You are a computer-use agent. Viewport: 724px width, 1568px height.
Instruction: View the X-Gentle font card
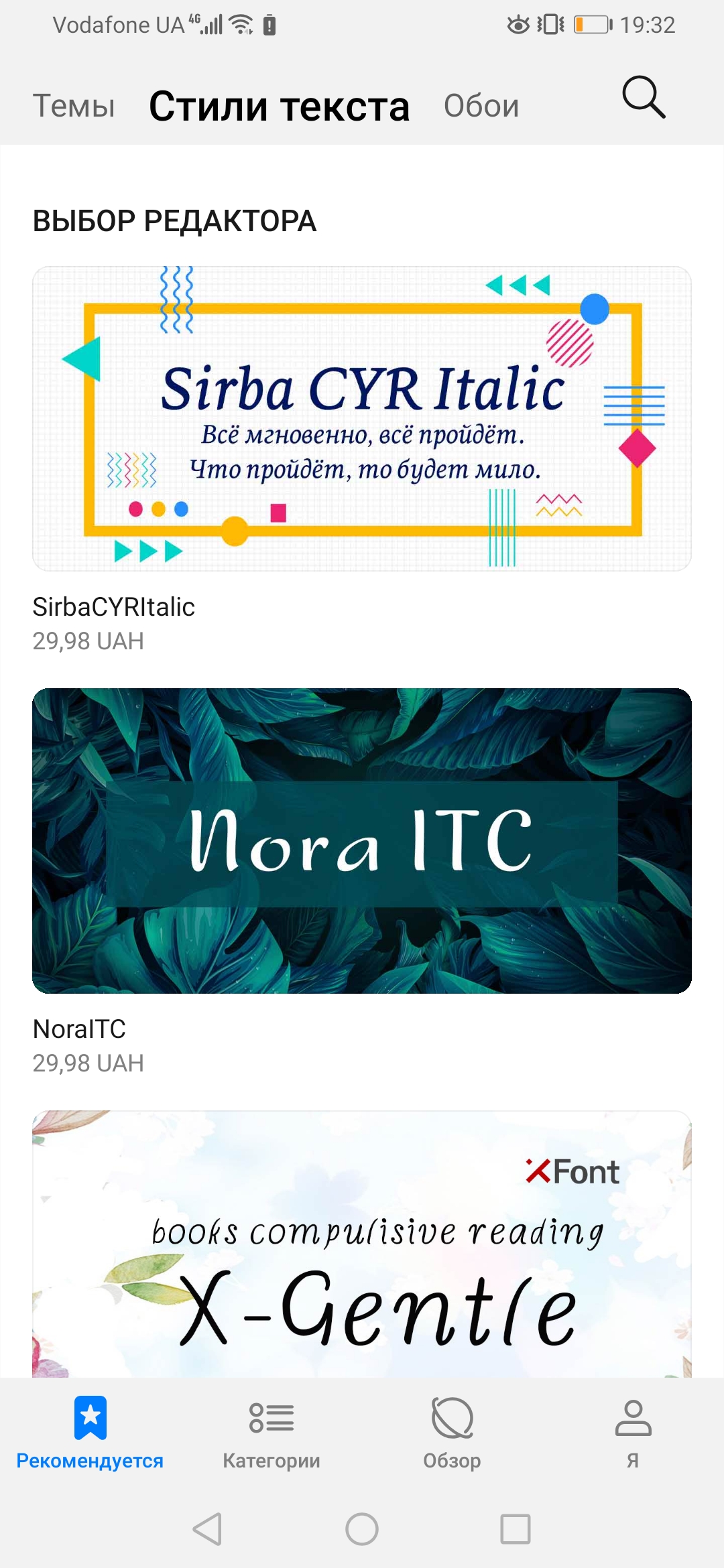pyautogui.click(x=362, y=1243)
